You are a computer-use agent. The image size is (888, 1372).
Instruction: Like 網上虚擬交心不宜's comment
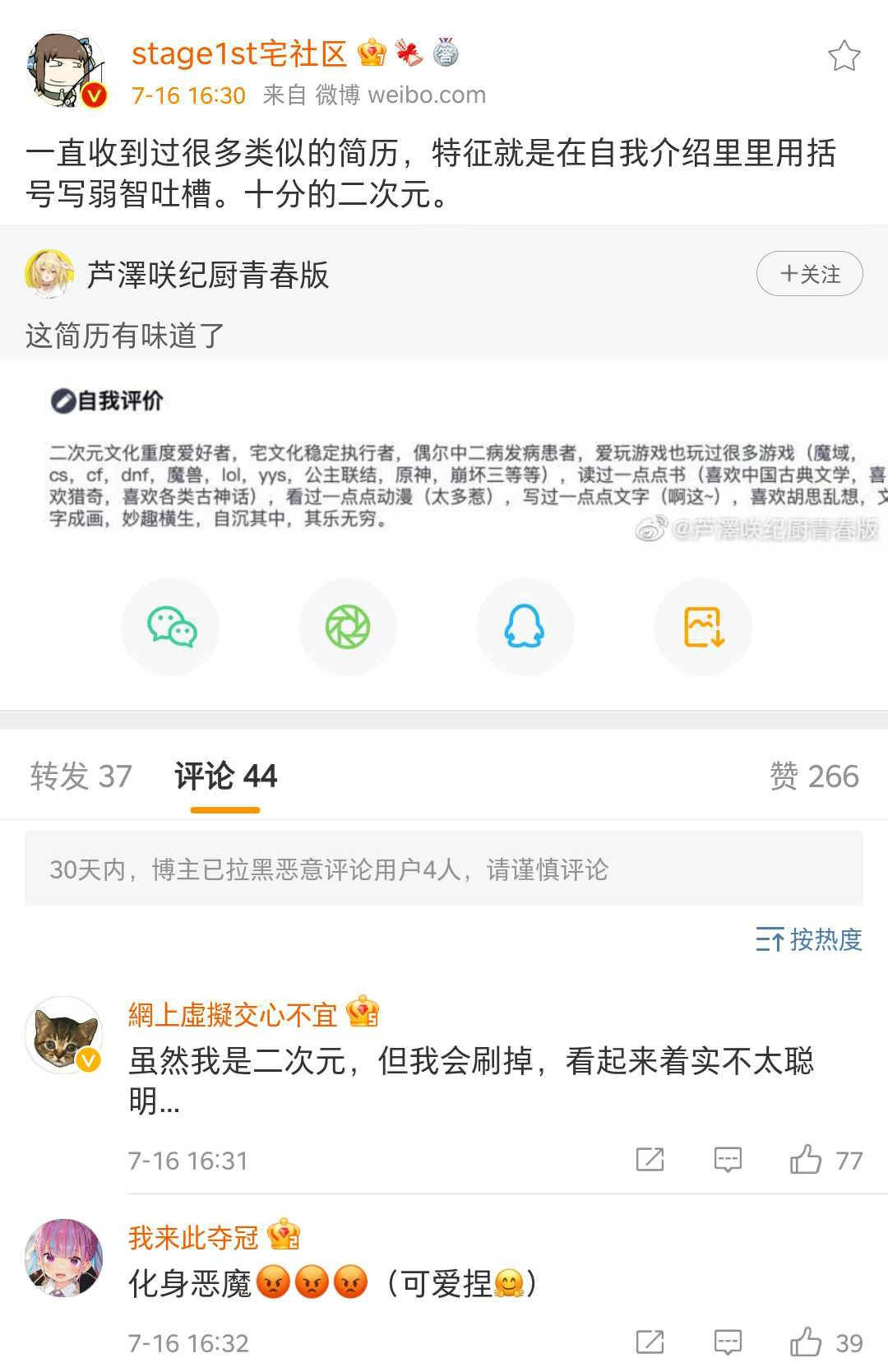[807, 1160]
